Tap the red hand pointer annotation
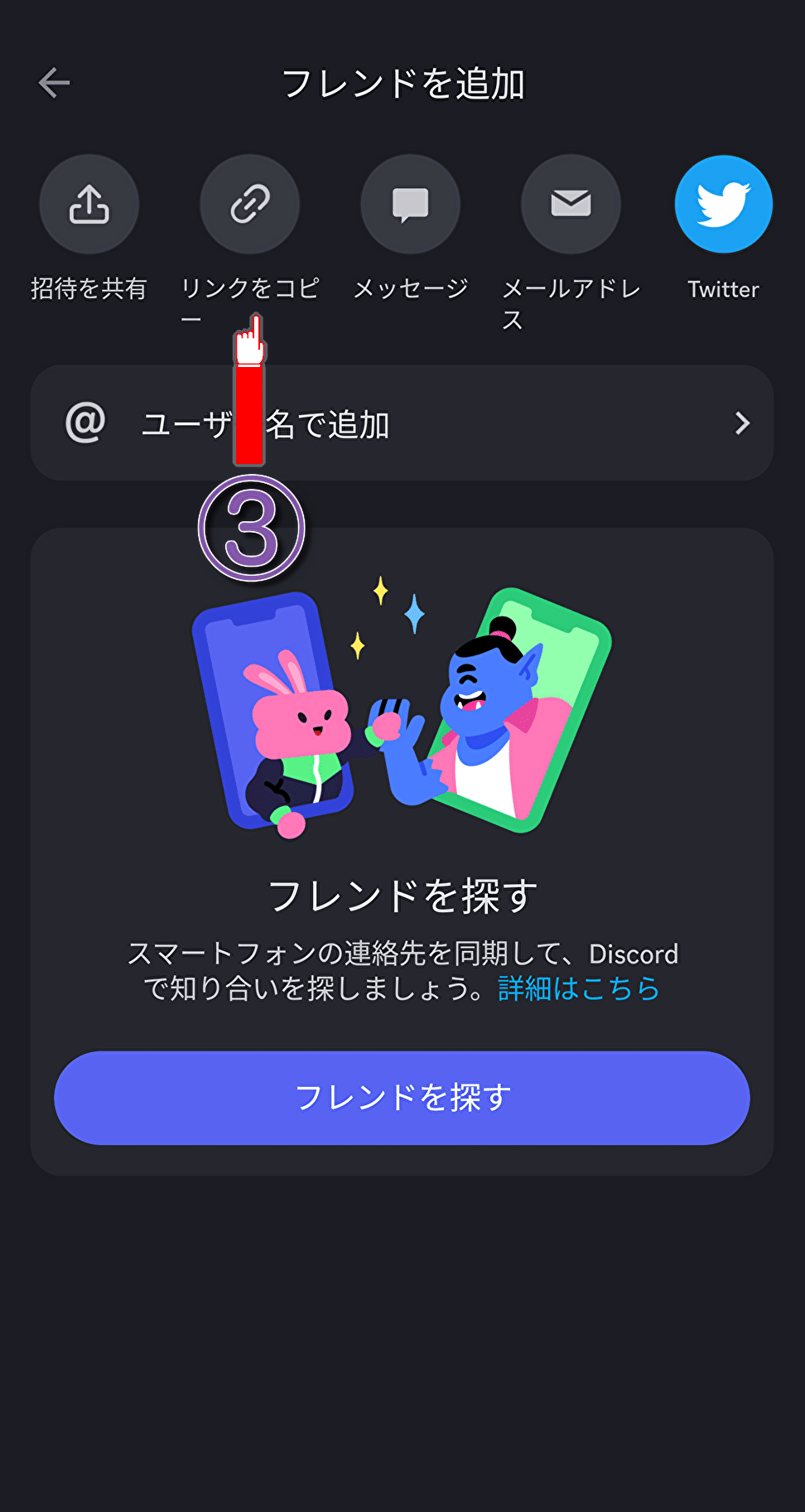The image size is (805, 1512). 251,340
